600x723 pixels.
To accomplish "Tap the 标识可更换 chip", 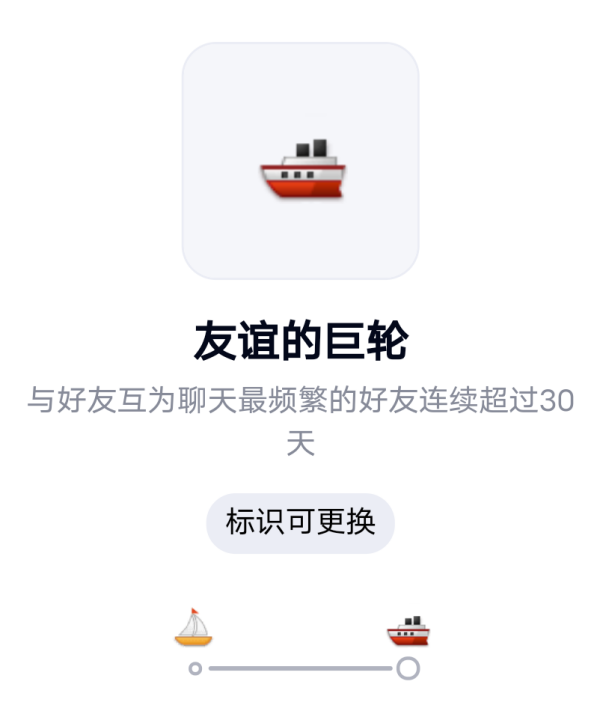I will click(300, 523).
